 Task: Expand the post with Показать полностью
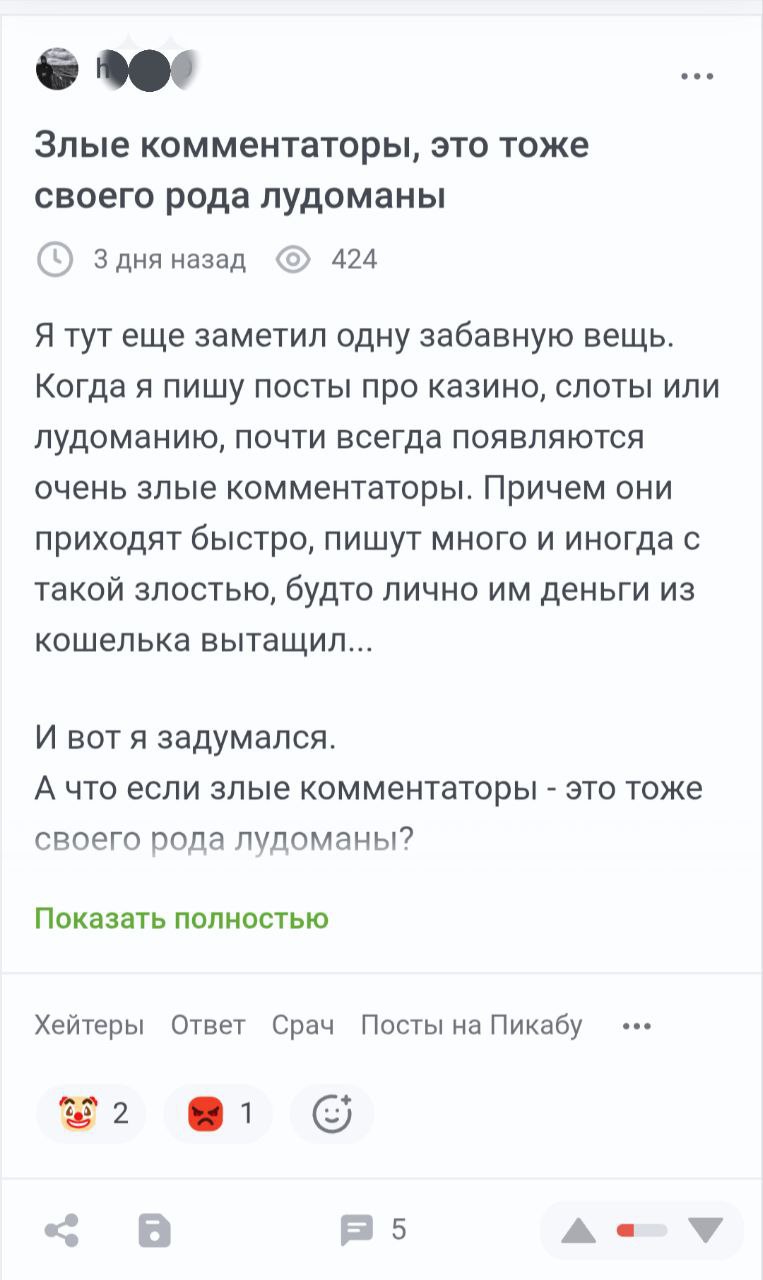click(181, 918)
